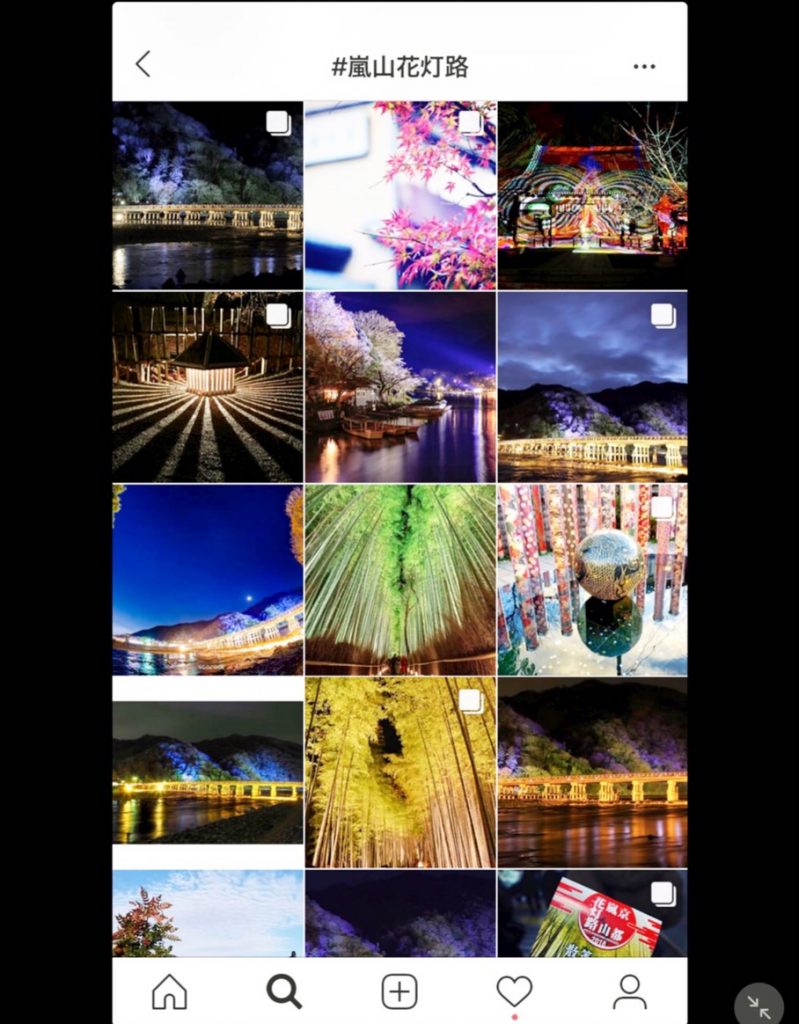Open the red festival ticket post
Screen dimensions: 799x1024
(x=592, y=915)
